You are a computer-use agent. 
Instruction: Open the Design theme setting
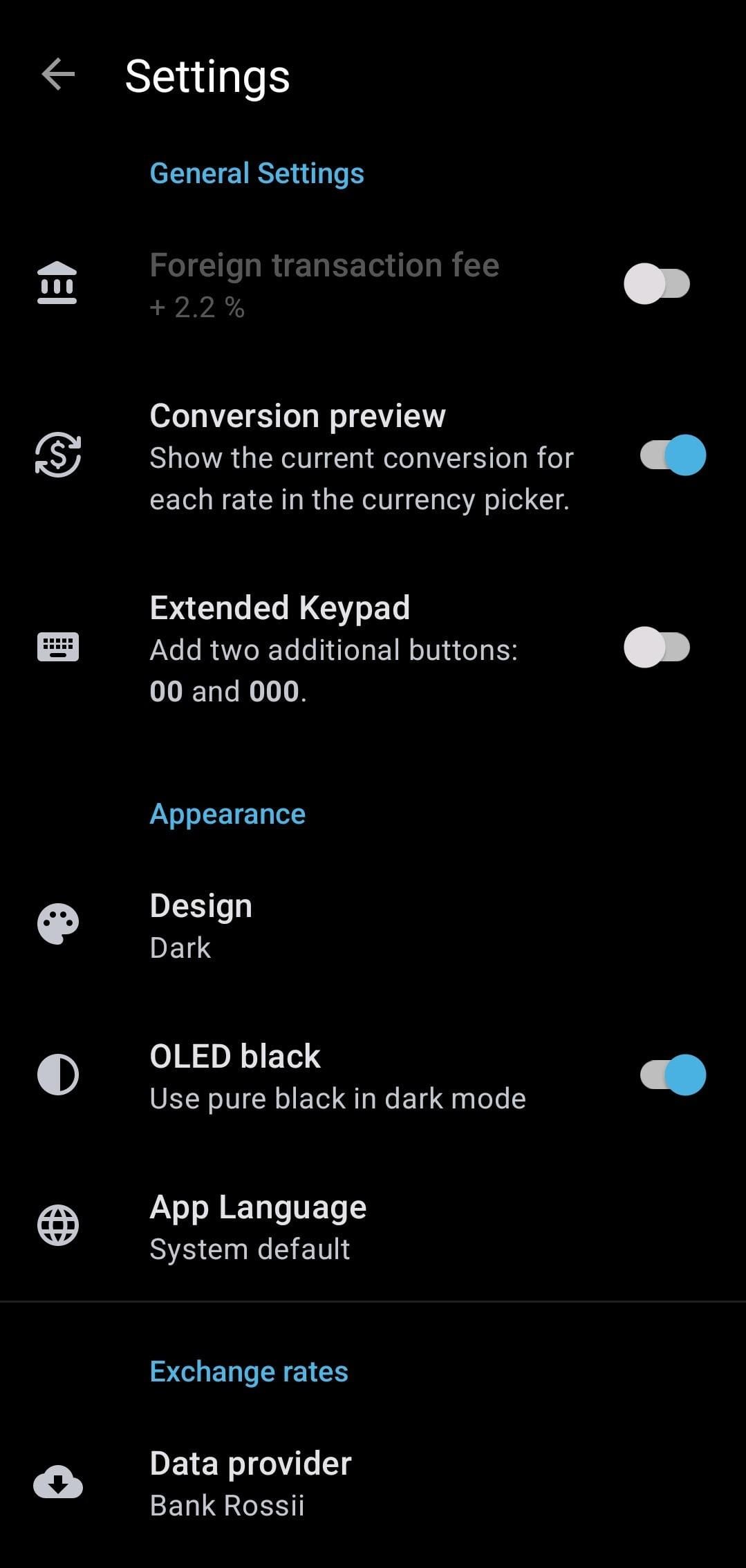tap(201, 925)
